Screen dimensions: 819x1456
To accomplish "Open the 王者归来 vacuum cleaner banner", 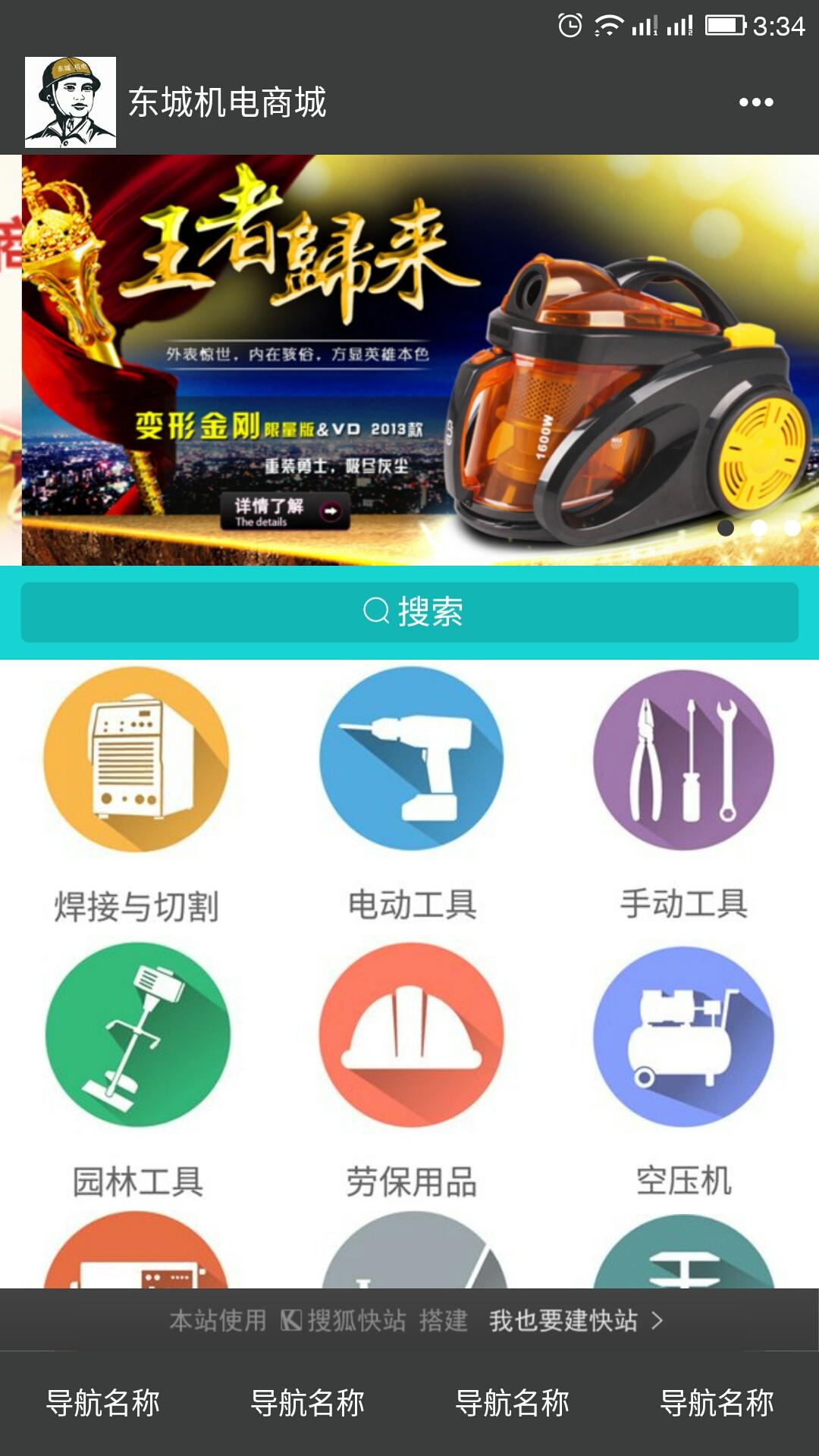I will click(x=420, y=360).
